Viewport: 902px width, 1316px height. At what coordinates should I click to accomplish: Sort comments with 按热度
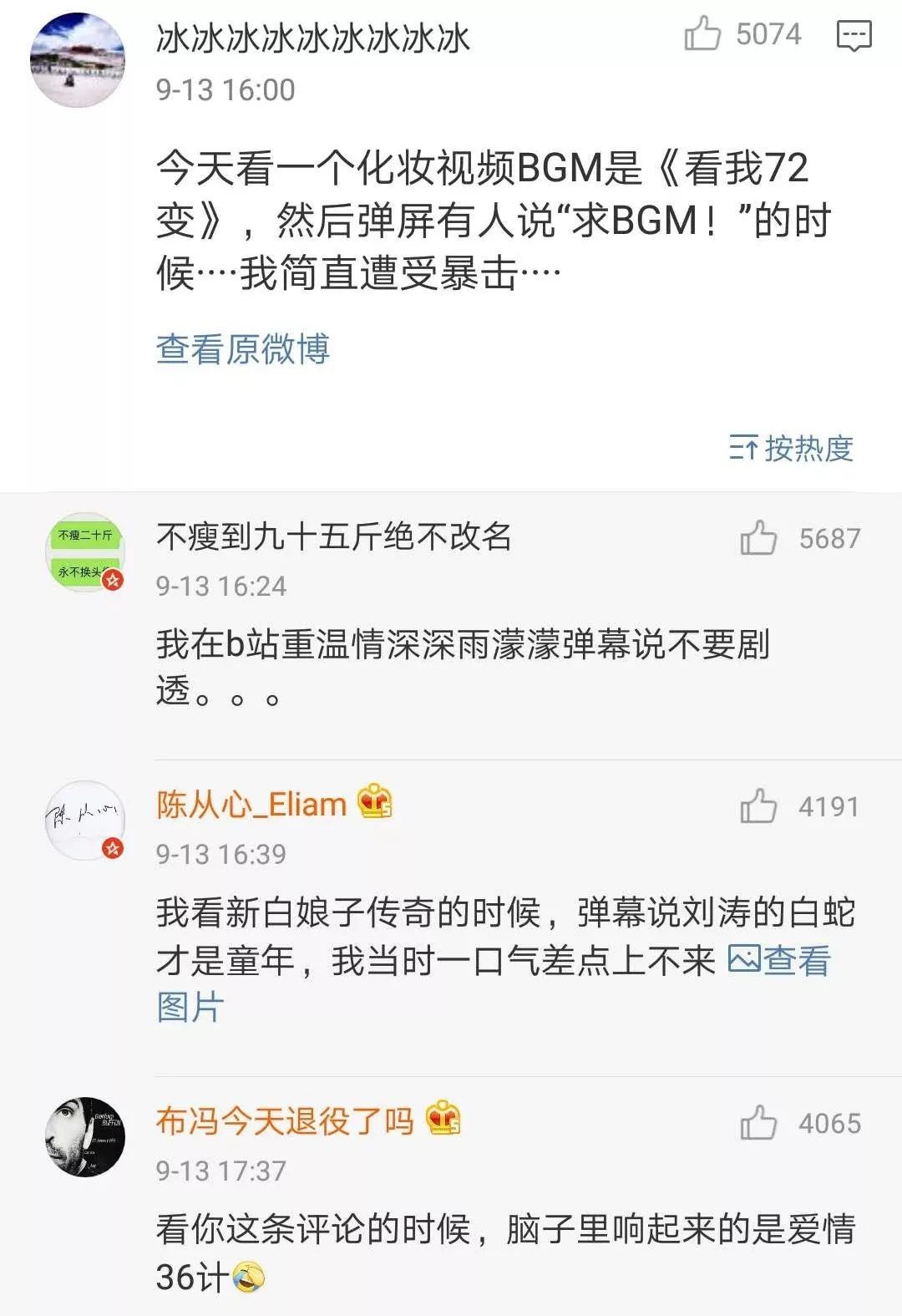(790, 449)
